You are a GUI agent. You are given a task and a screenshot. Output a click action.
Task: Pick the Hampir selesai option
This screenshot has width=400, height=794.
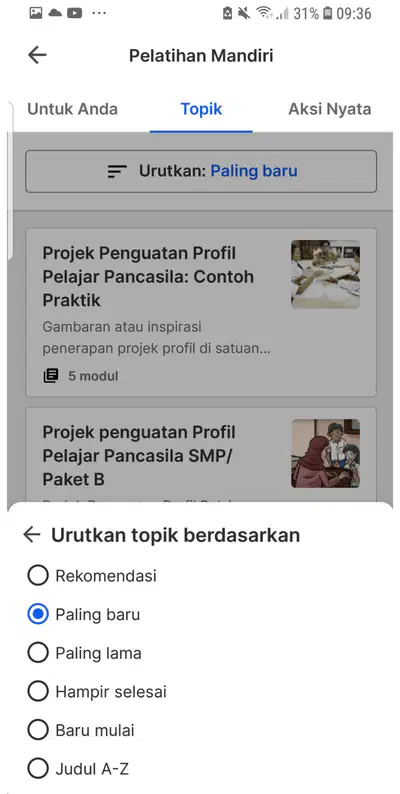coord(97,692)
